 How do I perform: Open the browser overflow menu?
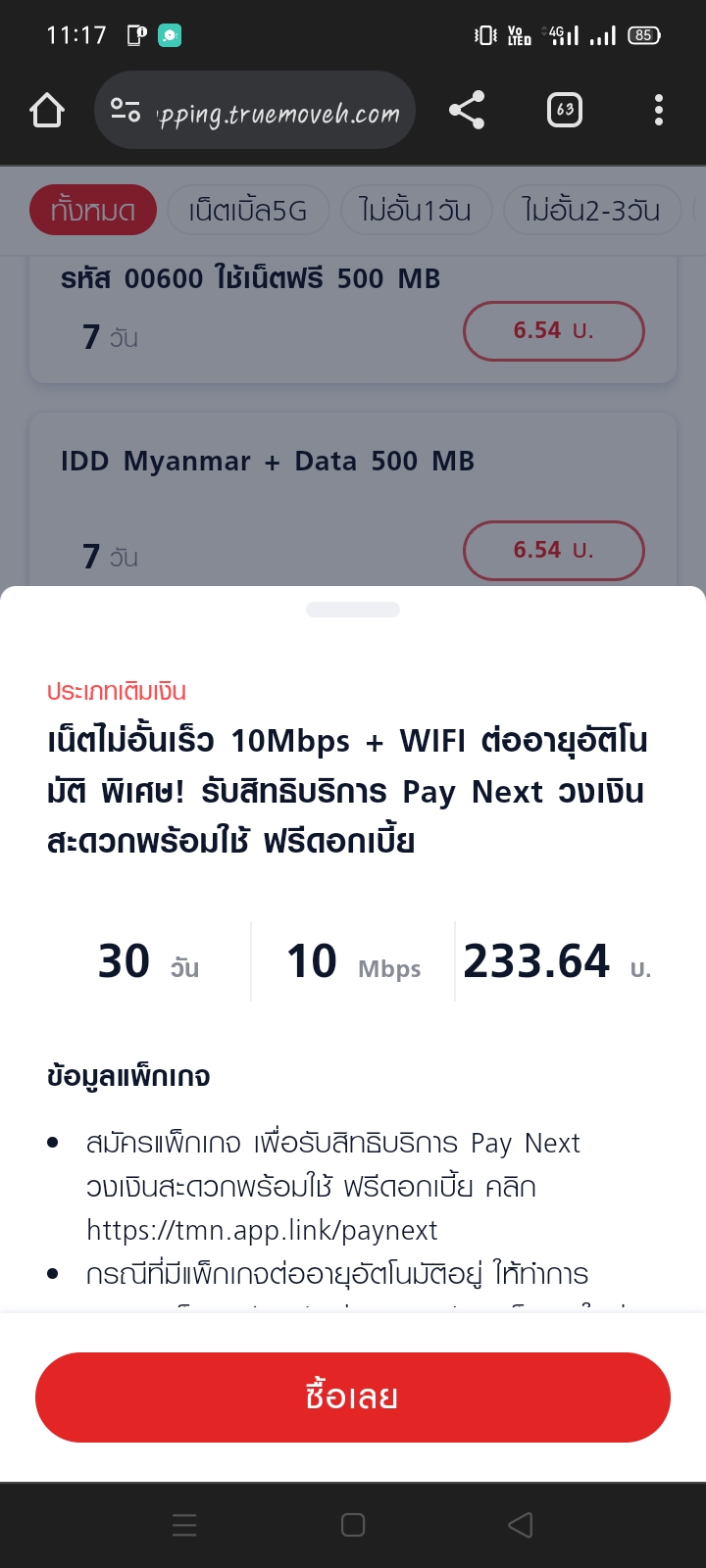[x=658, y=110]
